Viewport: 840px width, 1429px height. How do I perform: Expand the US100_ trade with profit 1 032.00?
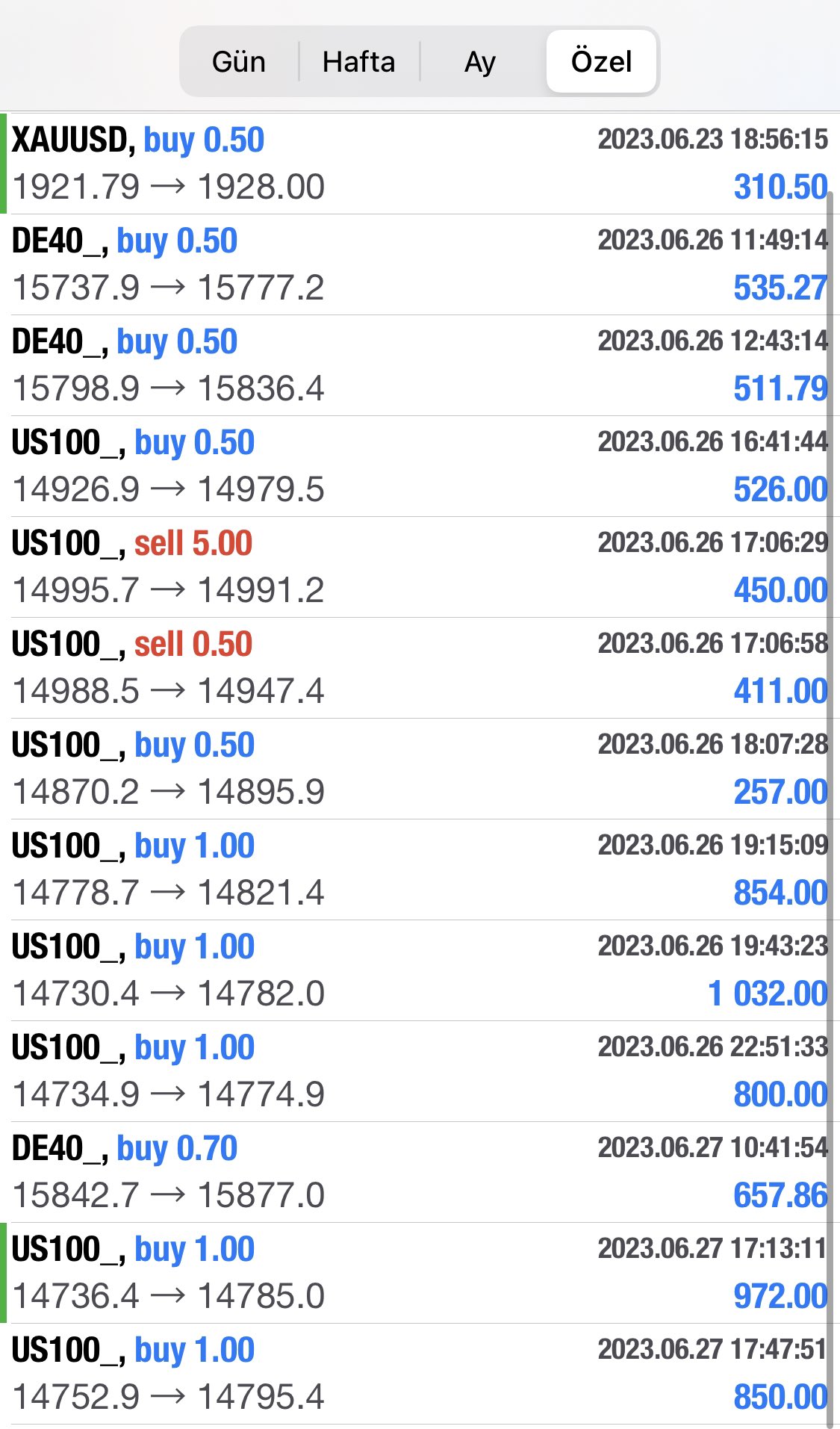tap(420, 970)
